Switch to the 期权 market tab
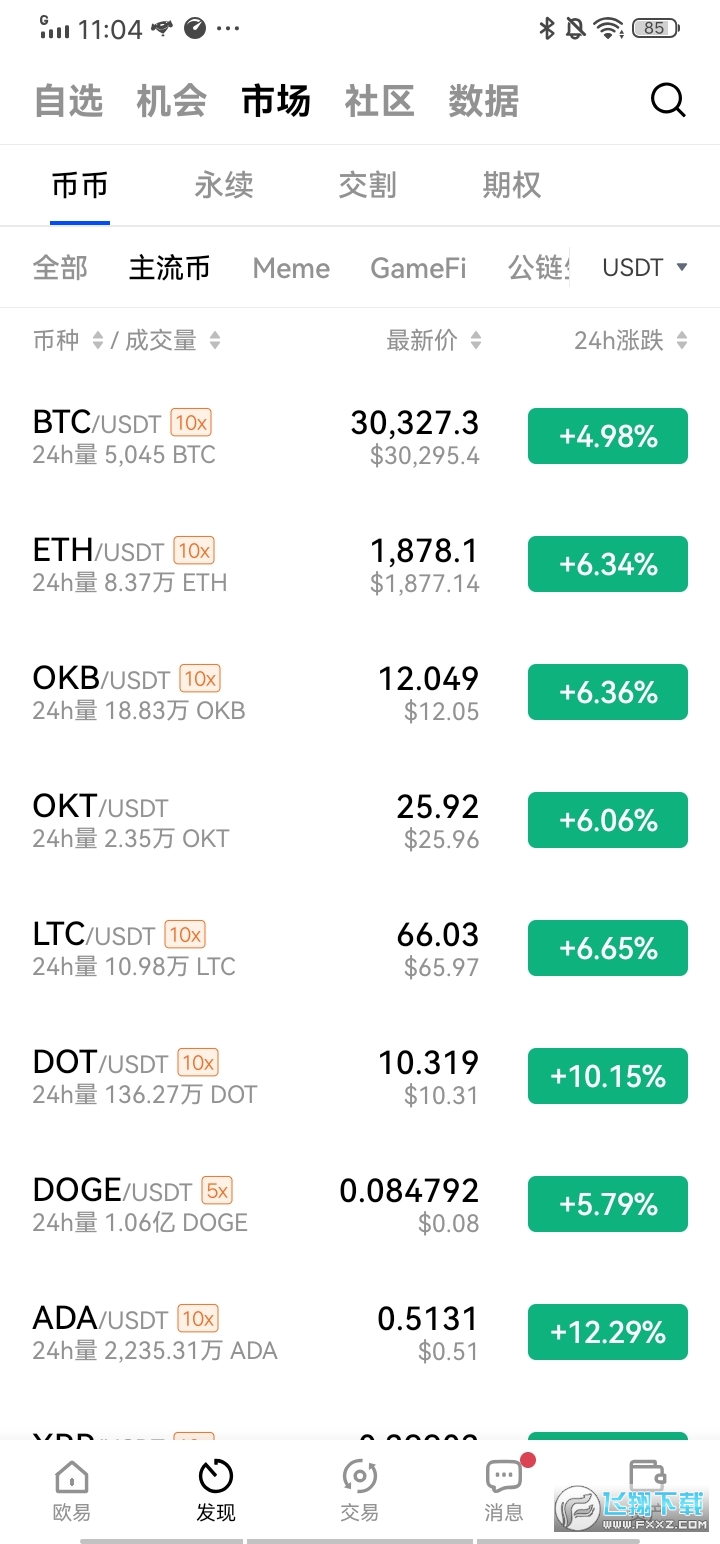720x1544 pixels. click(x=511, y=185)
